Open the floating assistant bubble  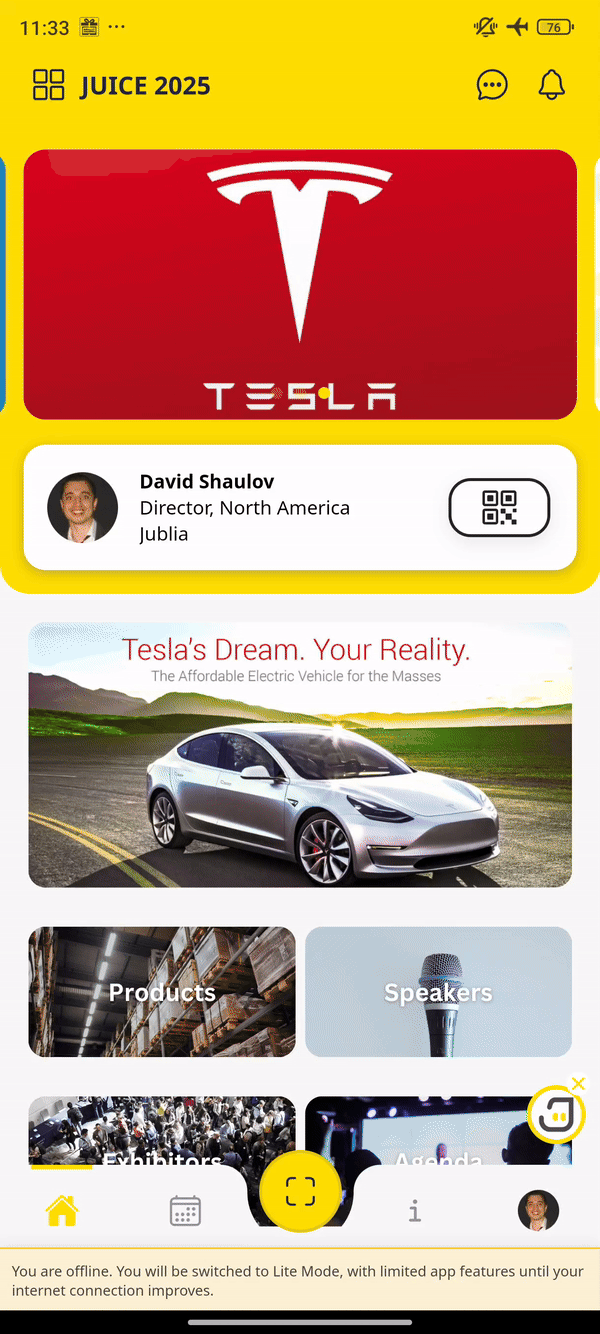coord(555,1114)
